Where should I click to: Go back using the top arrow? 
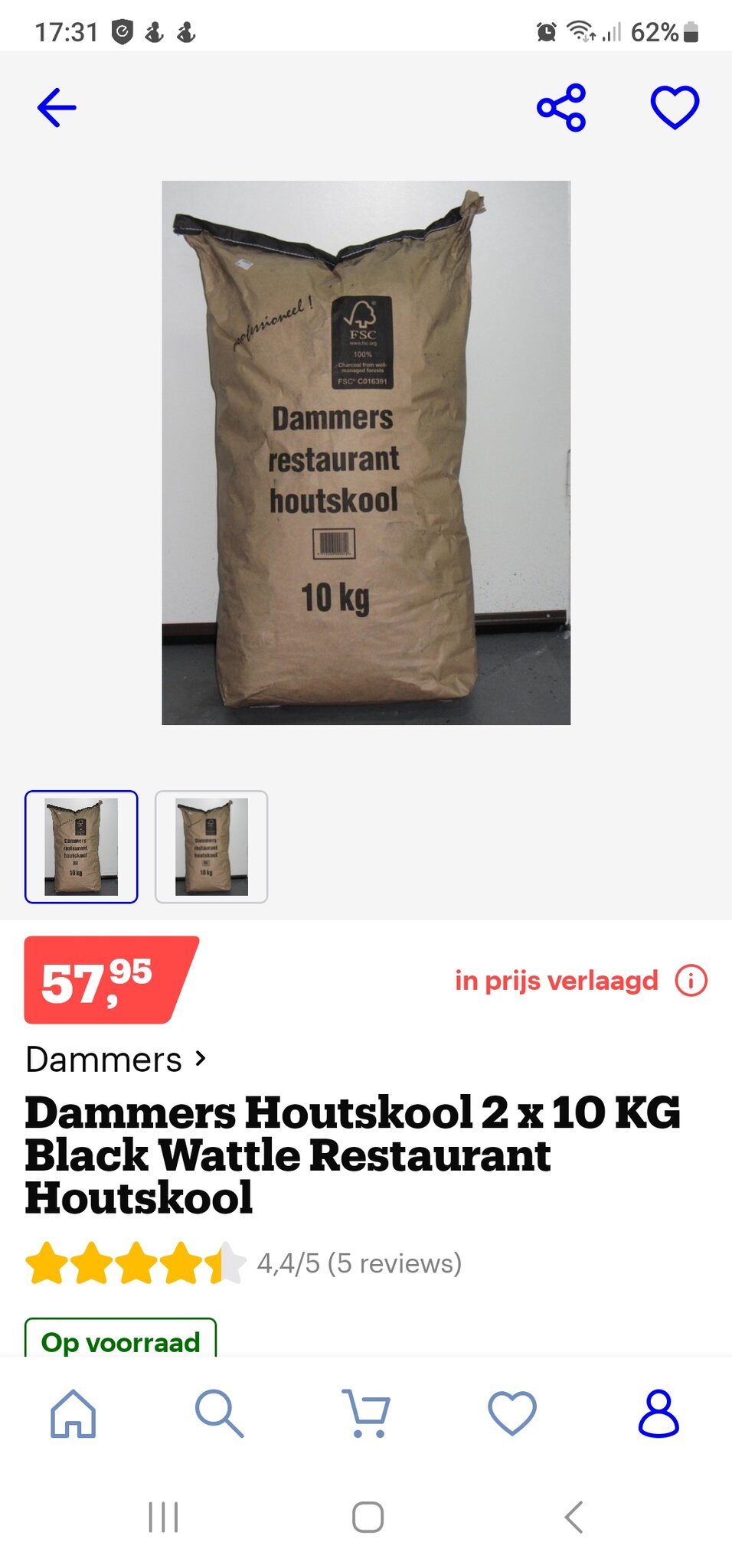coord(57,107)
